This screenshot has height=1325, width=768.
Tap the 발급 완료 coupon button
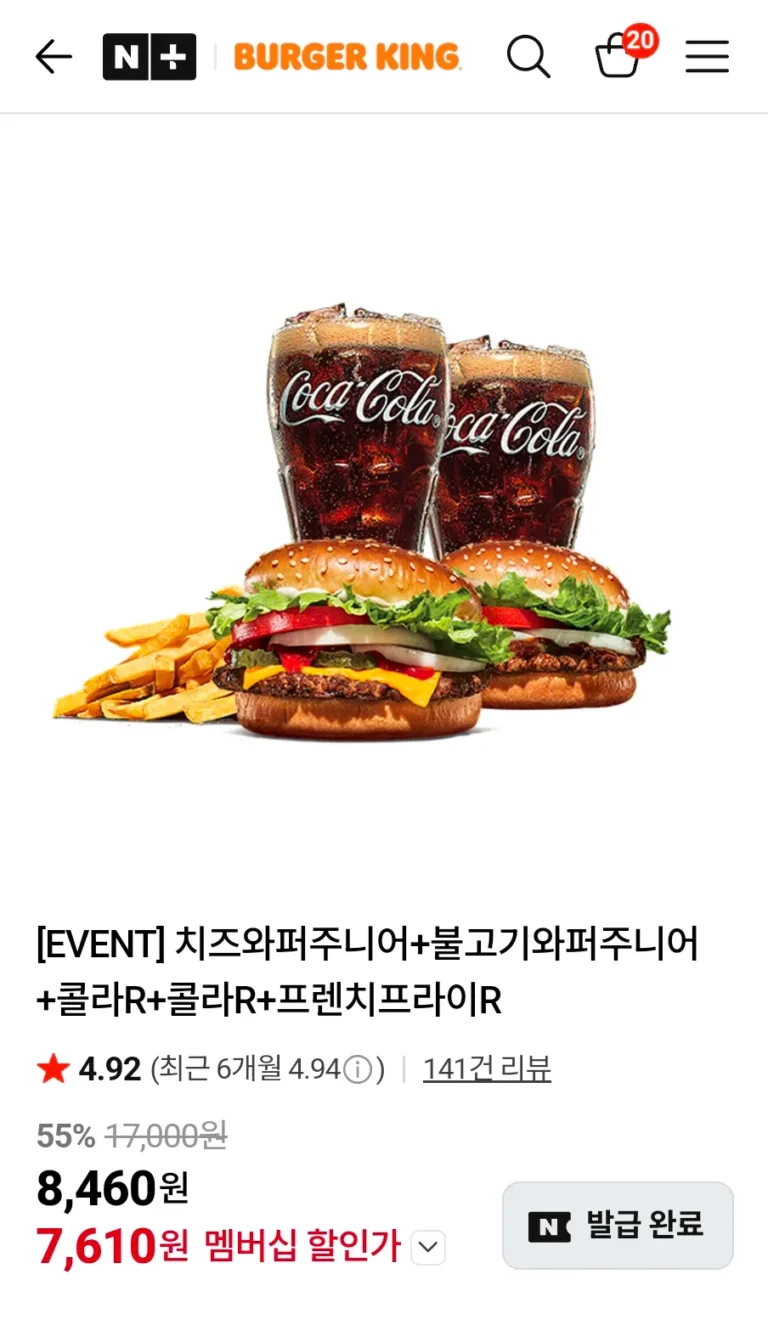coord(618,1225)
